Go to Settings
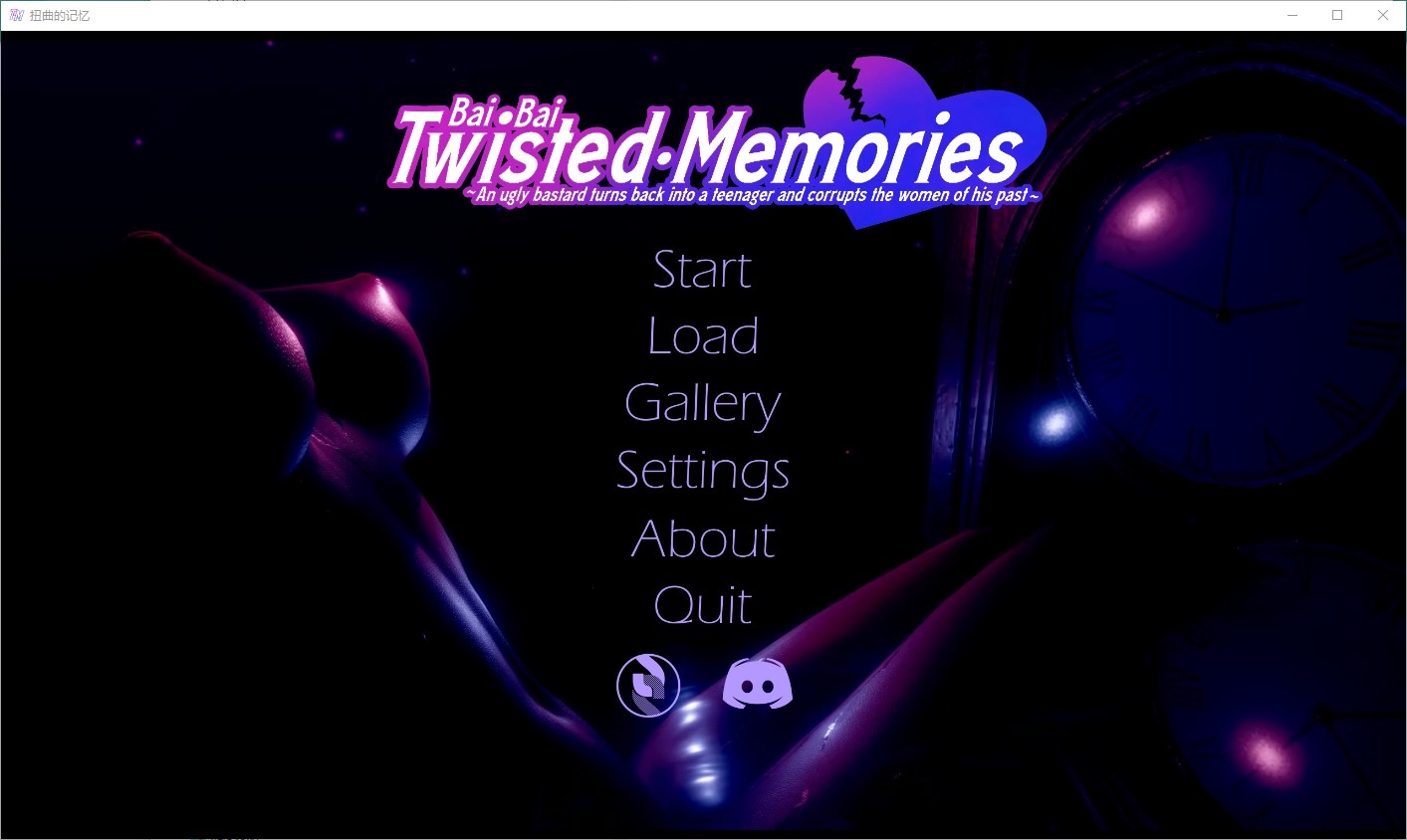Viewport: 1407px width, 840px height. tap(702, 471)
